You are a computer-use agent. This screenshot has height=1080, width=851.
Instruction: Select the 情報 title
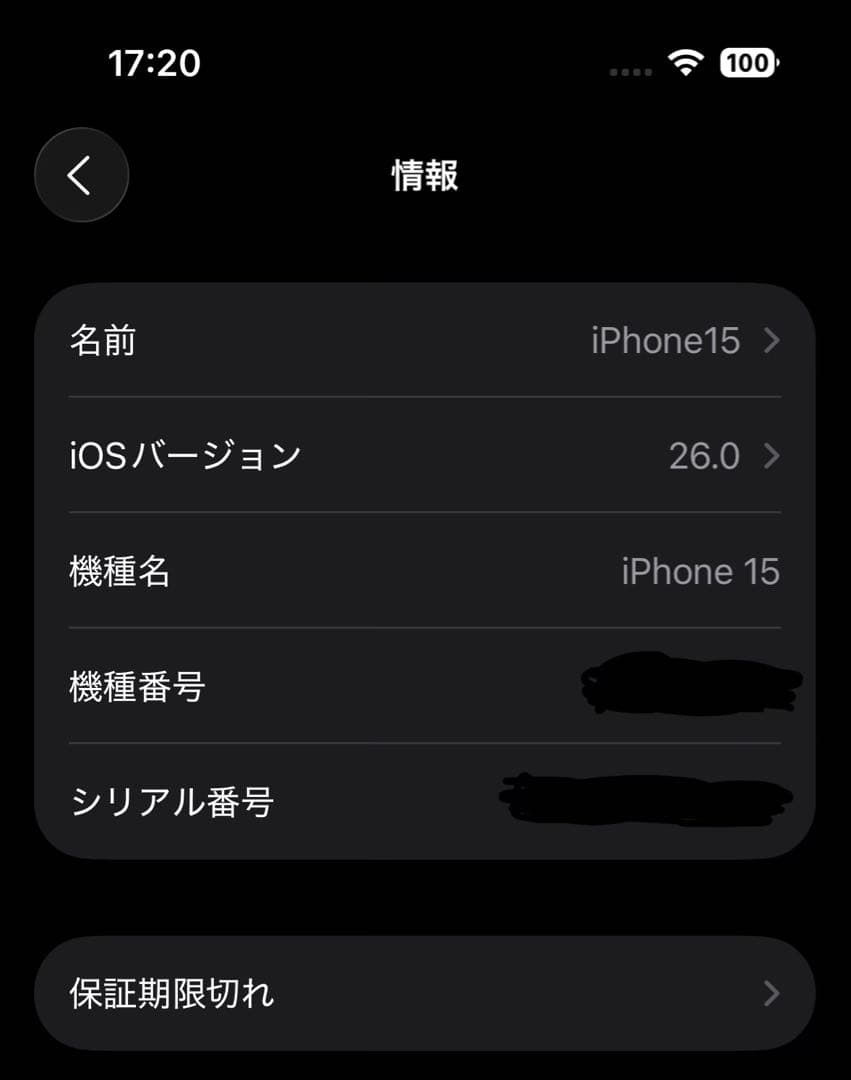click(x=425, y=176)
